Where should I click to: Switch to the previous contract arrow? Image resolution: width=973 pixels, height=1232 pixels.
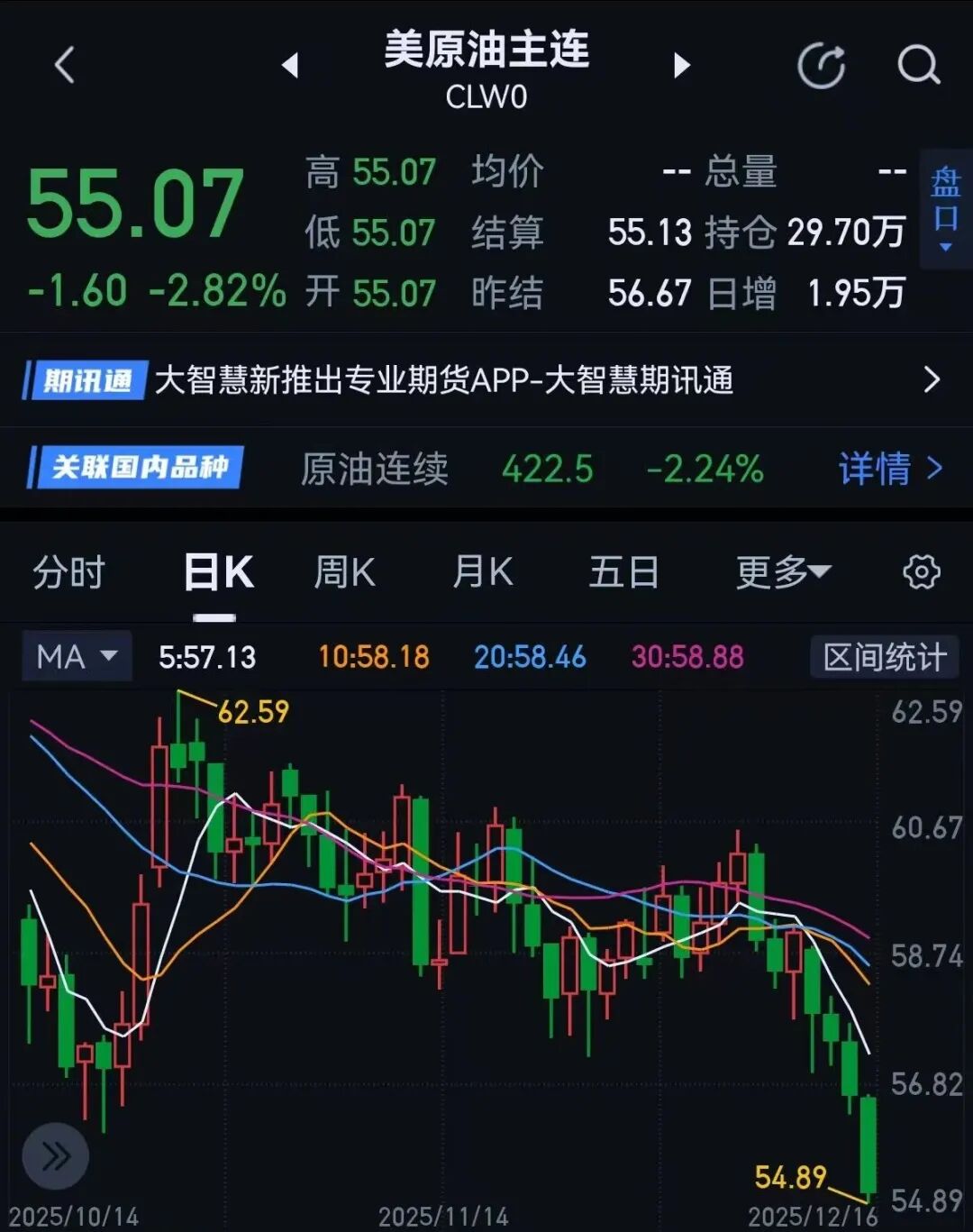click(290, 65)
